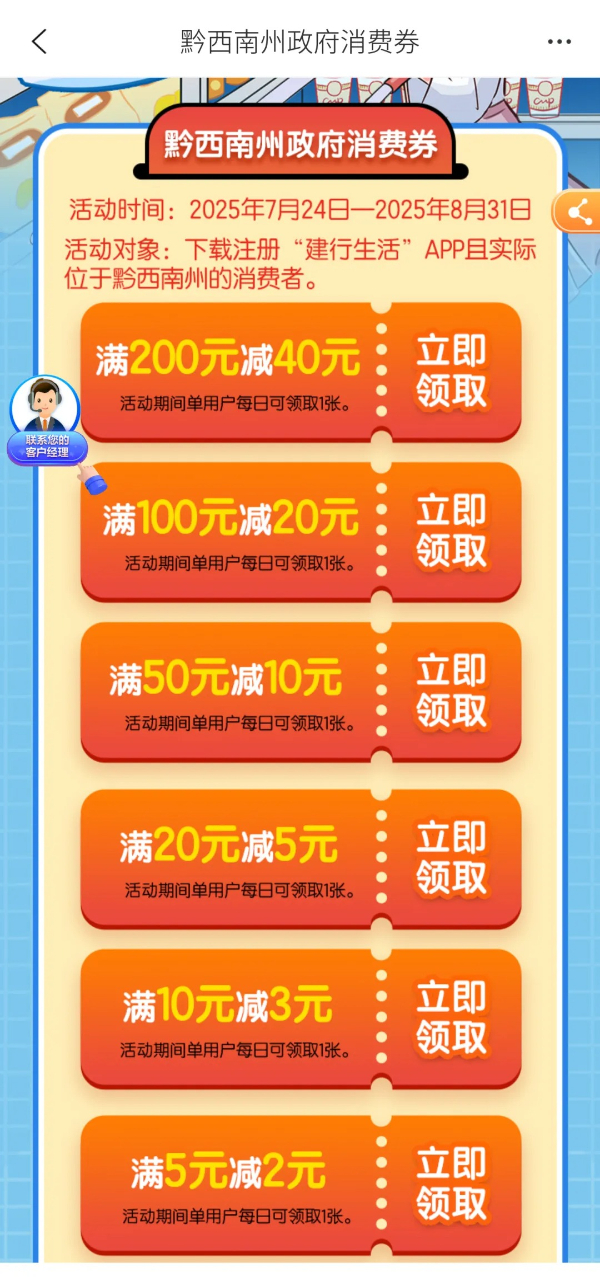Share this coupon page

(580, 212)
